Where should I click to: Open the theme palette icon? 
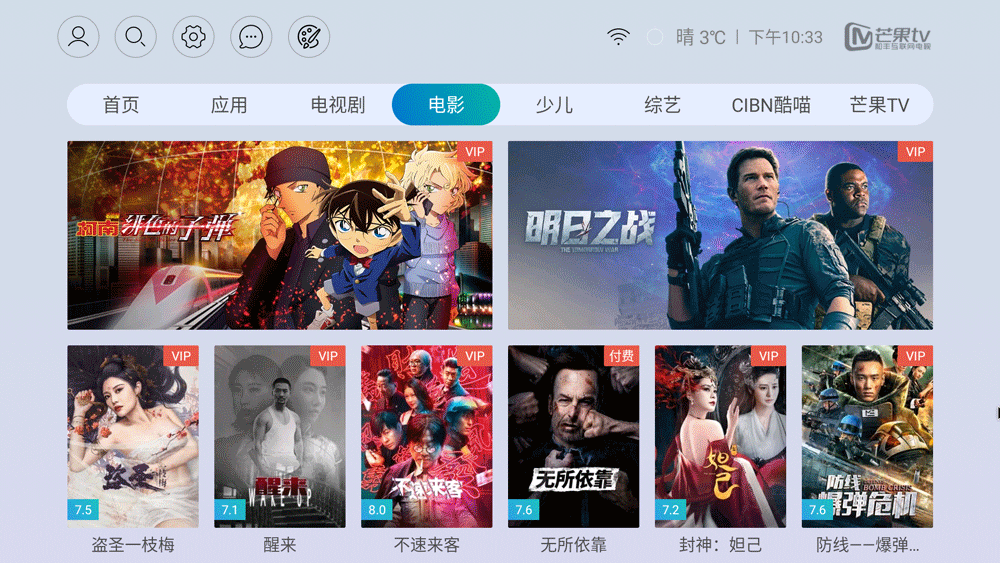(309, 37)
